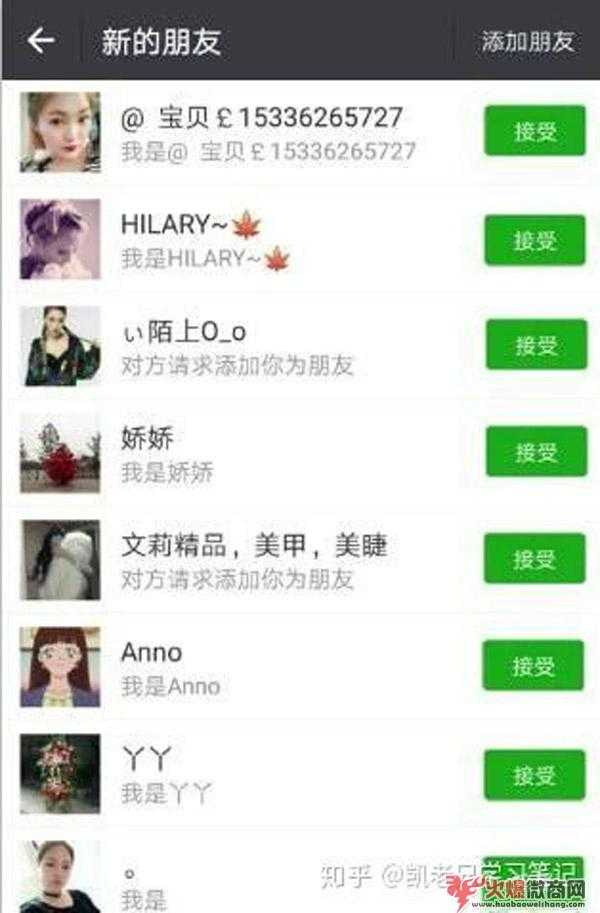Accept Anno's friend request
The image size is (600, 913).
pos(533,665)
